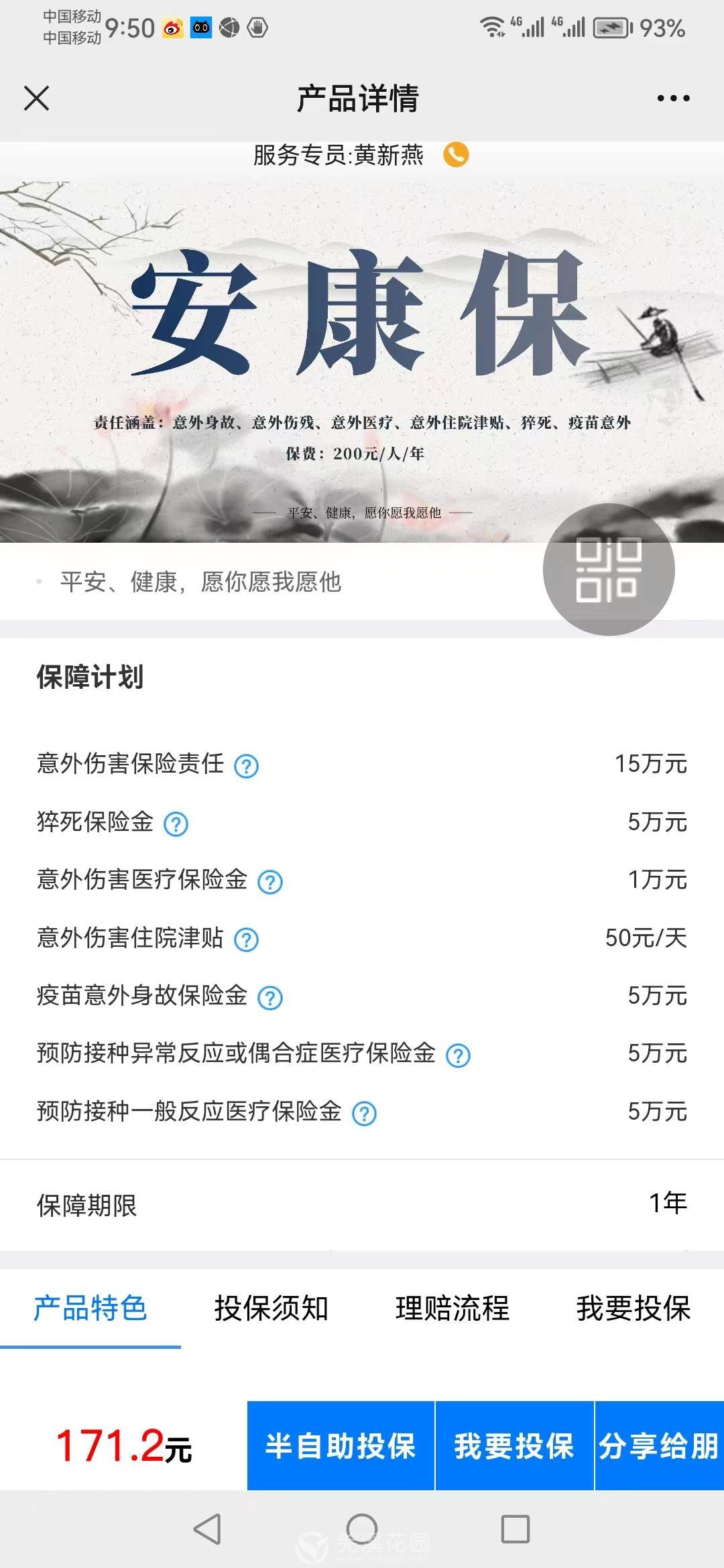Show help for 意外伤害保险责任
724x1568 pixels.
246,765
